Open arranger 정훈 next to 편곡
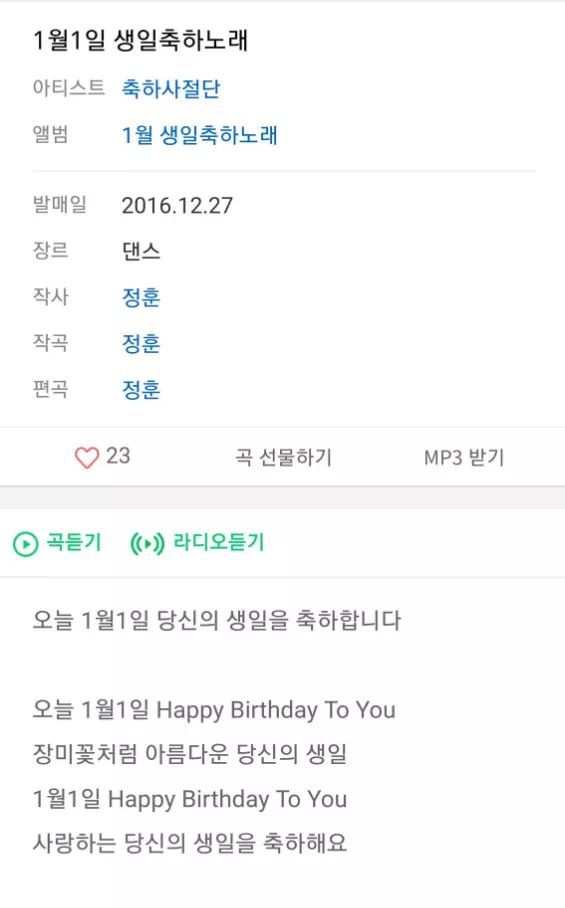Screen dimensions: 565x908 coord(141,389)
